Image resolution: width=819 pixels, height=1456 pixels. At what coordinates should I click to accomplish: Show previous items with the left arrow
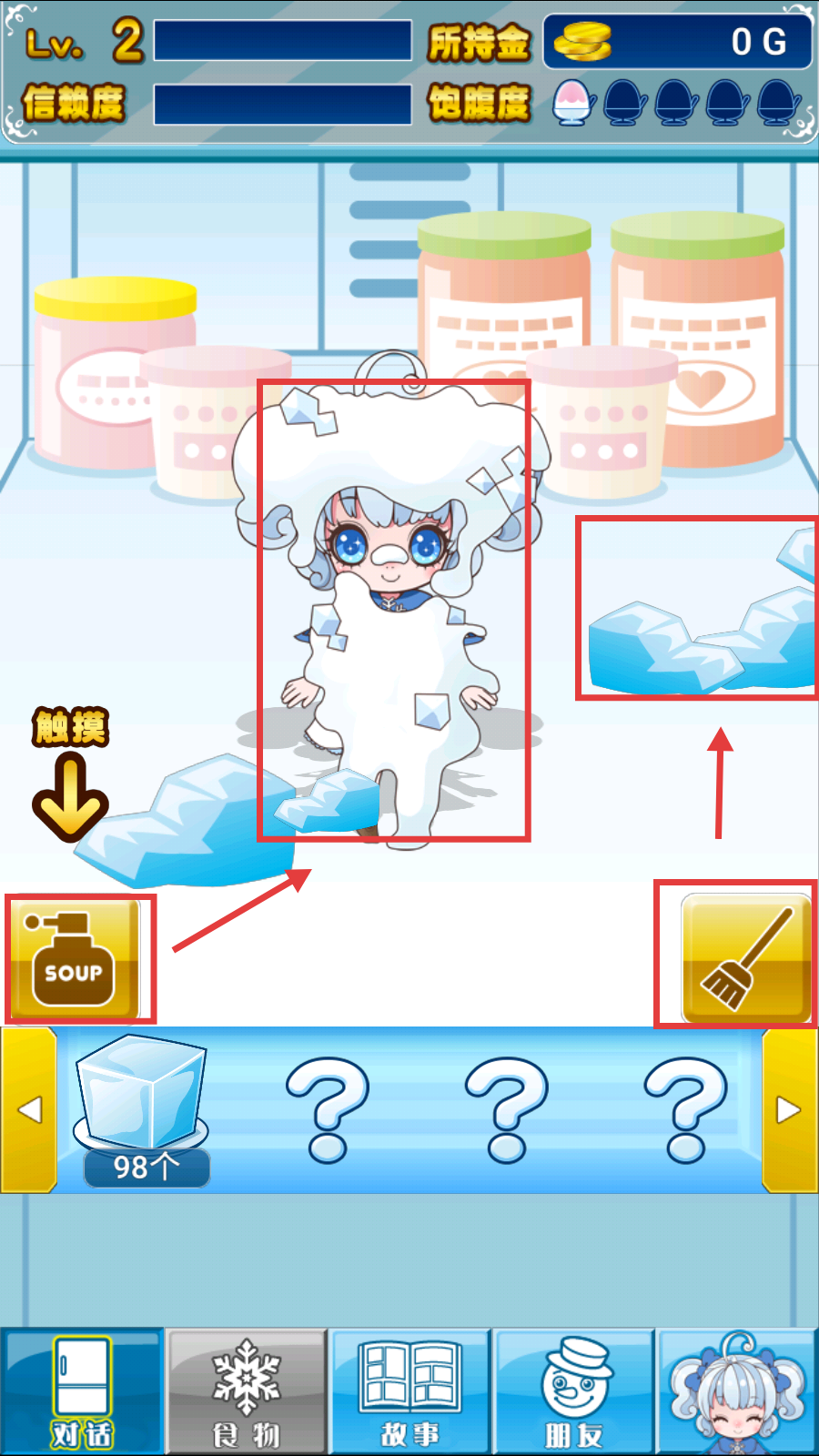click(29, 1109)
